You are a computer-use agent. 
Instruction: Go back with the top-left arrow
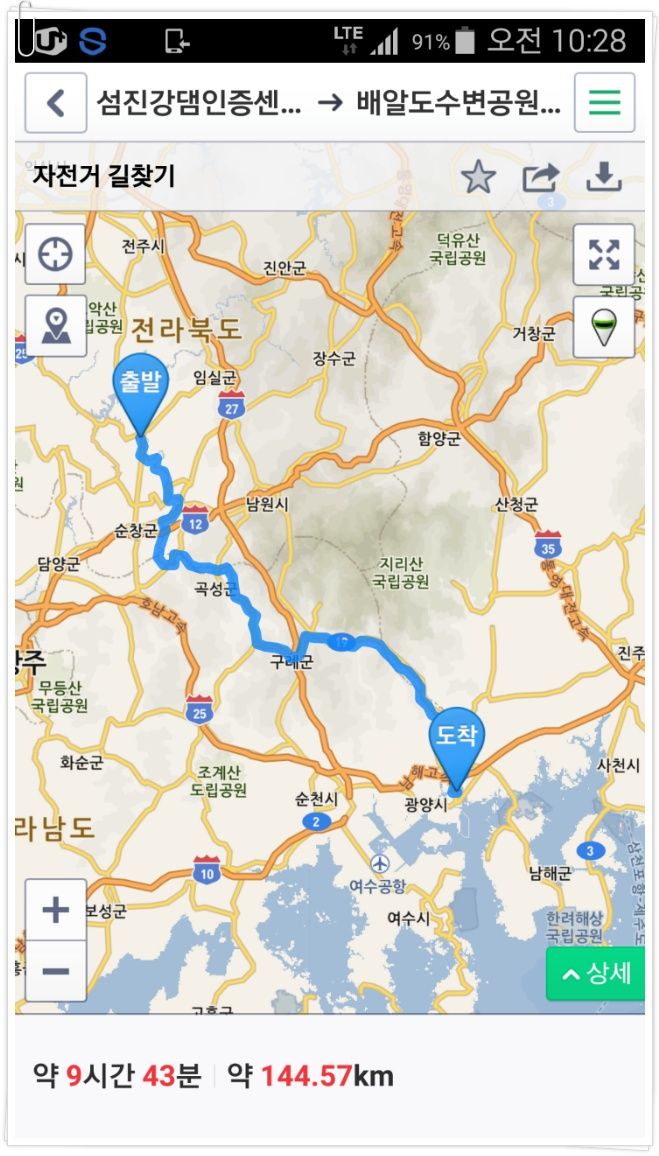(x=56, y=102)
